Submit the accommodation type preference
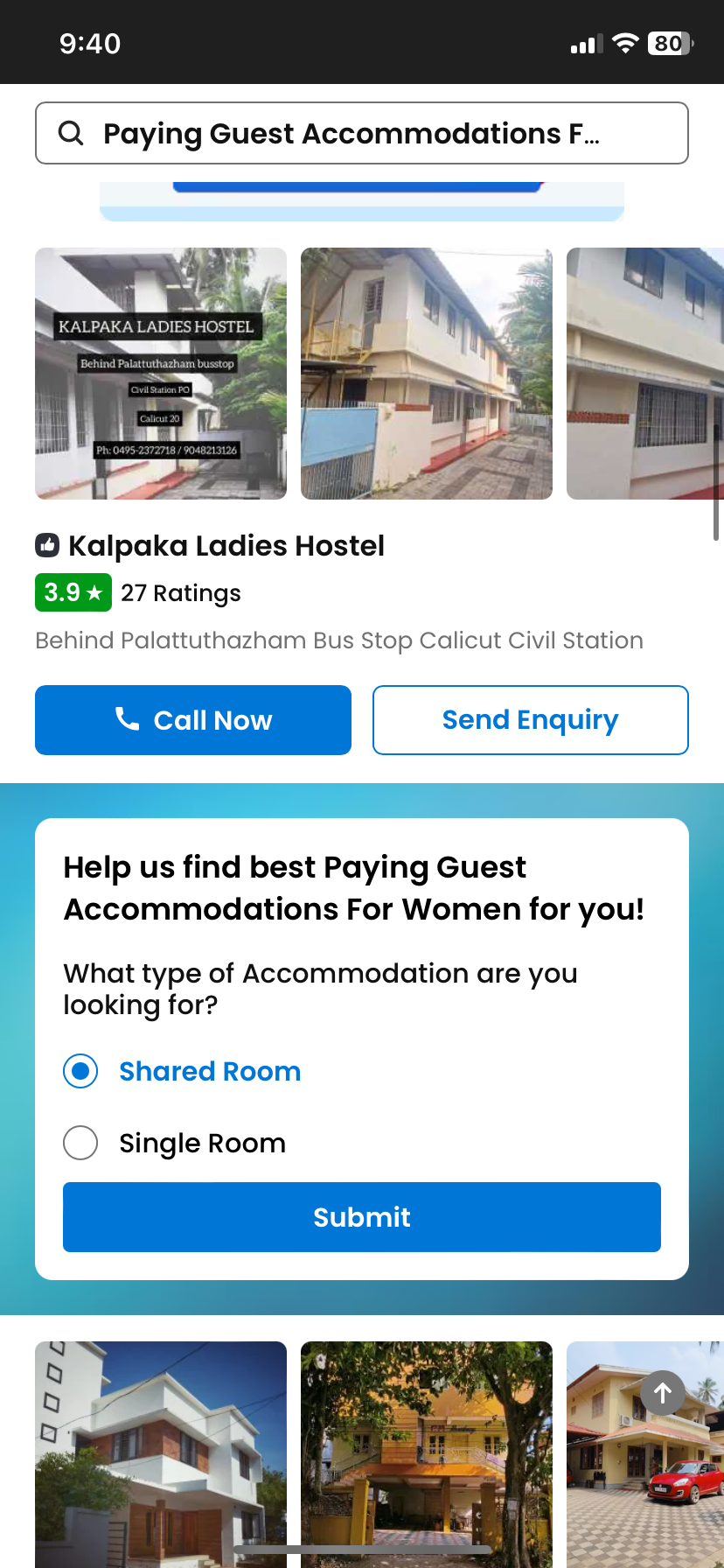The image size is (724, 1568). click(362, 1217)
